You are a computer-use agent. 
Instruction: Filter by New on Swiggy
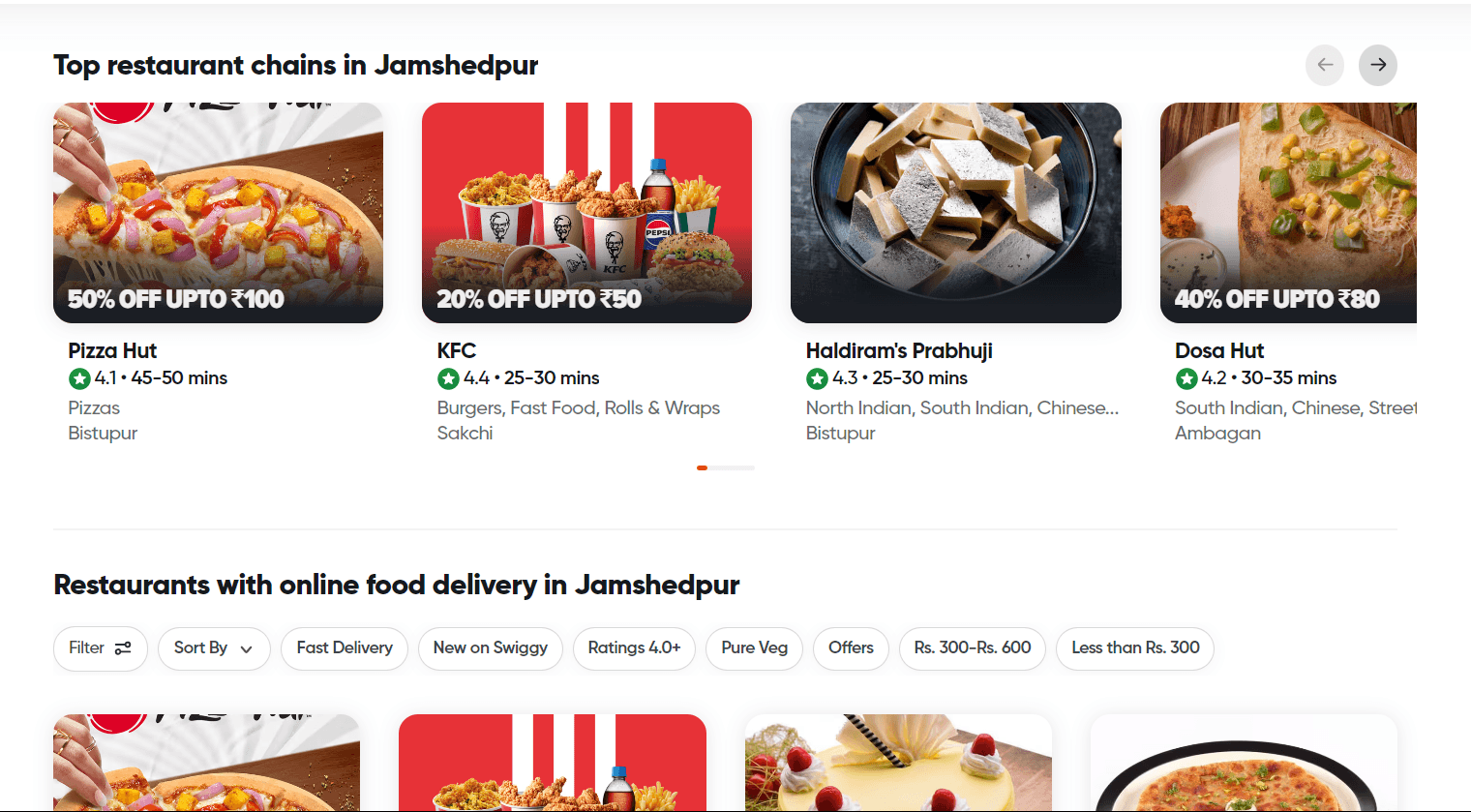pyautogui.click(x=490, y=648)
